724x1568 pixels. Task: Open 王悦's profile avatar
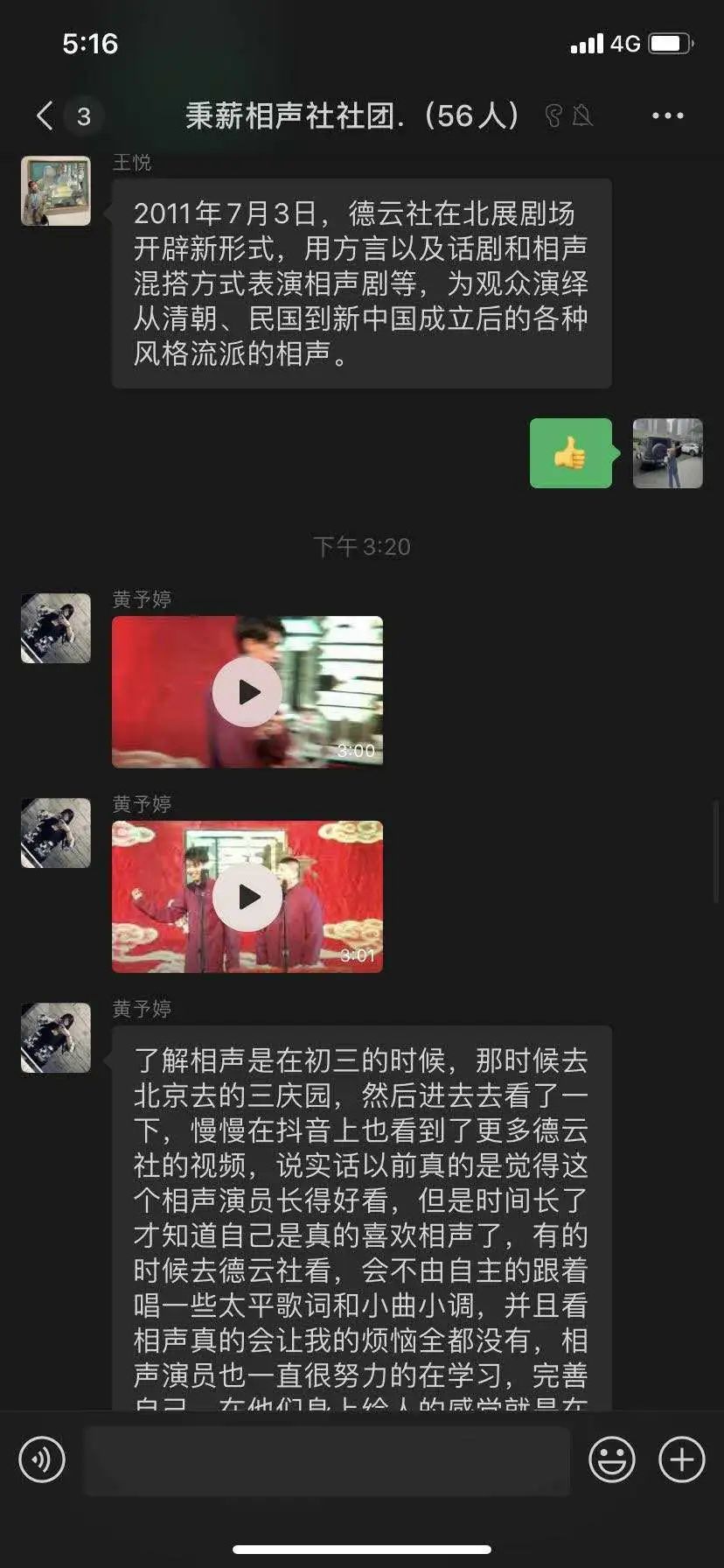click(x=56, y=191)
